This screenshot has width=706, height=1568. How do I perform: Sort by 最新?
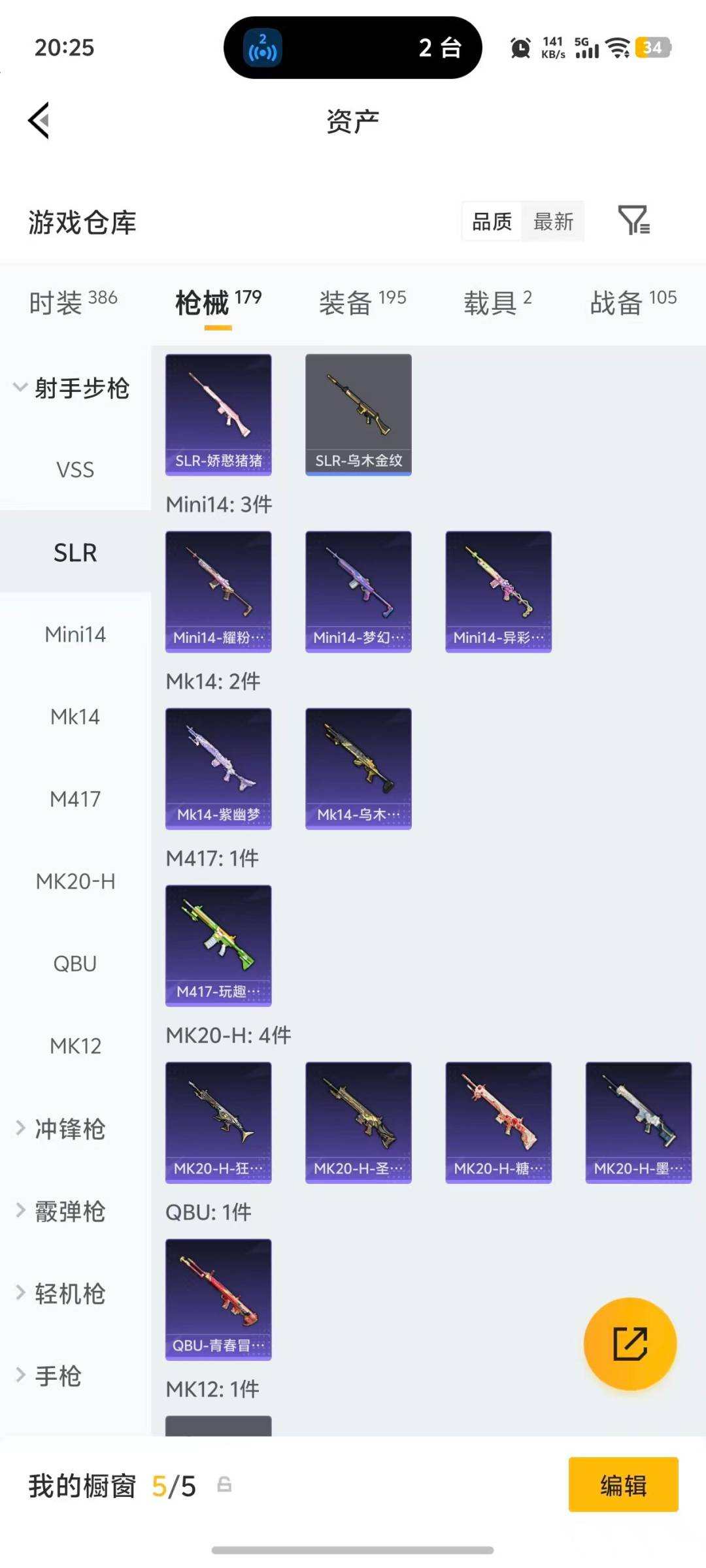(x=553, y=222)
